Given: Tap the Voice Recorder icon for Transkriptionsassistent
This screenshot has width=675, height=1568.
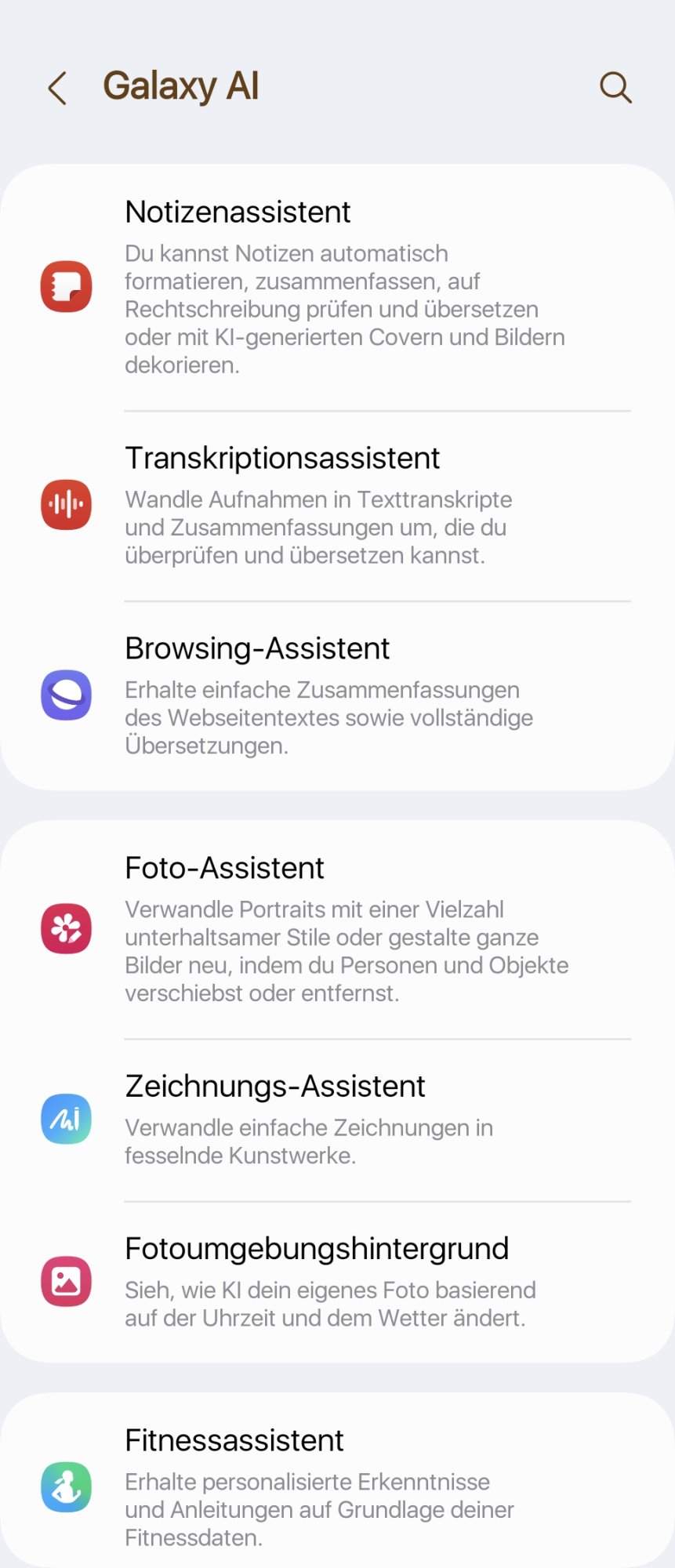Looking at the screenshot, I should [x=66, y=506].
